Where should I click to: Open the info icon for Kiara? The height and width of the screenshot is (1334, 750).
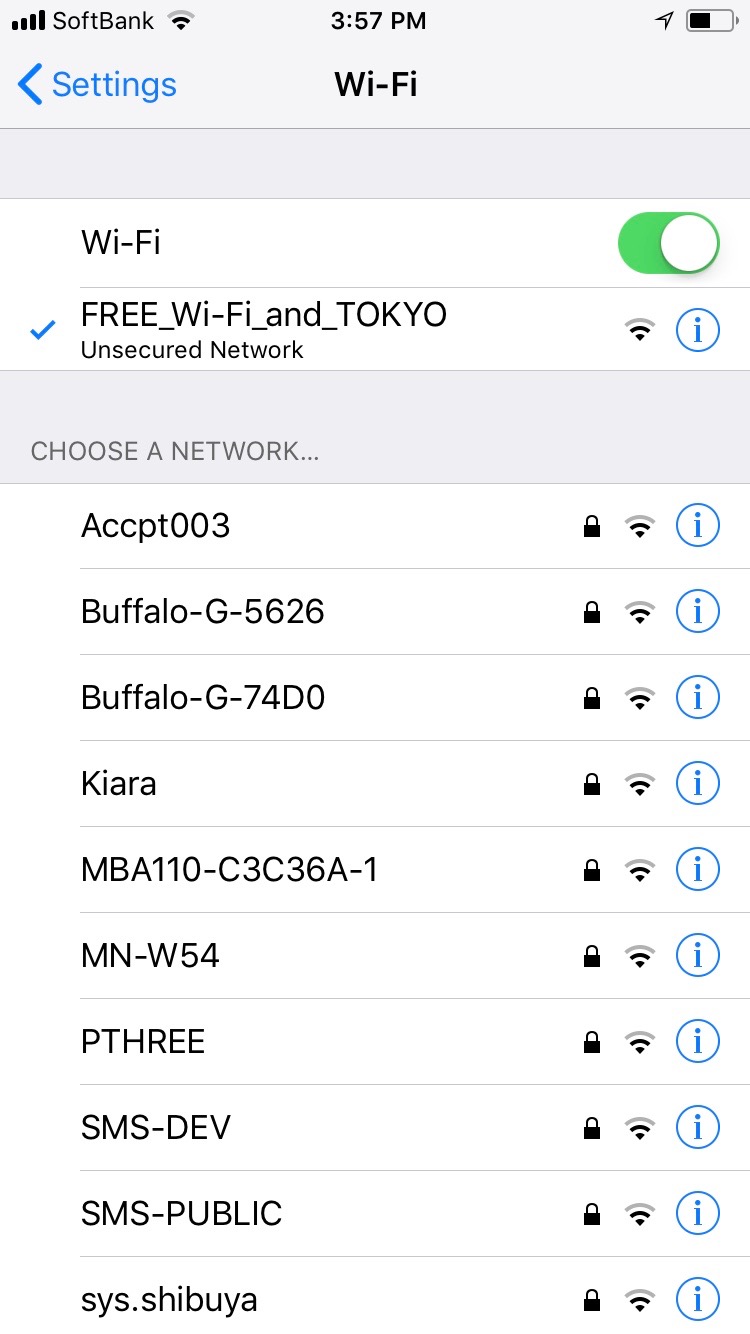tap(697, 784)
